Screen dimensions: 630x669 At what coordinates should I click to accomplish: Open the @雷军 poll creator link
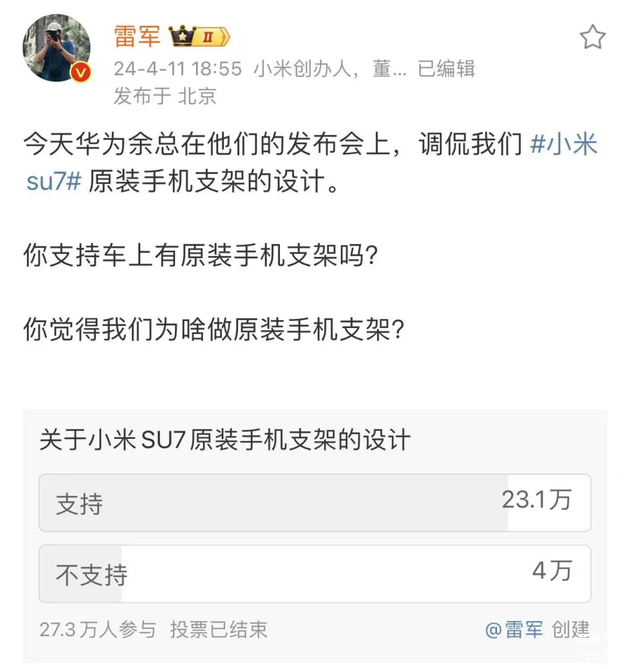pos(514,629)
